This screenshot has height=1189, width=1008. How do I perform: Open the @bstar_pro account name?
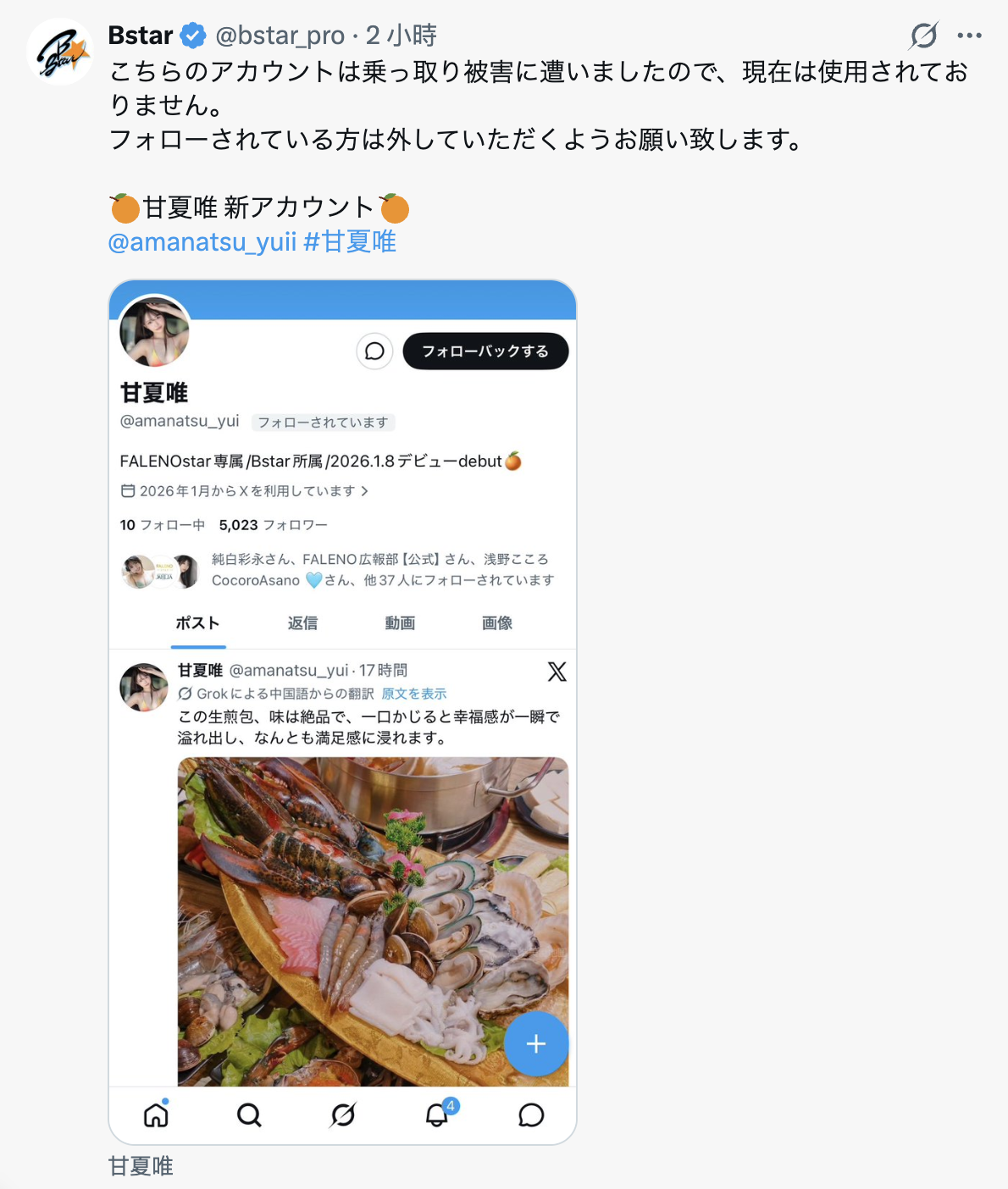(280, 36)
